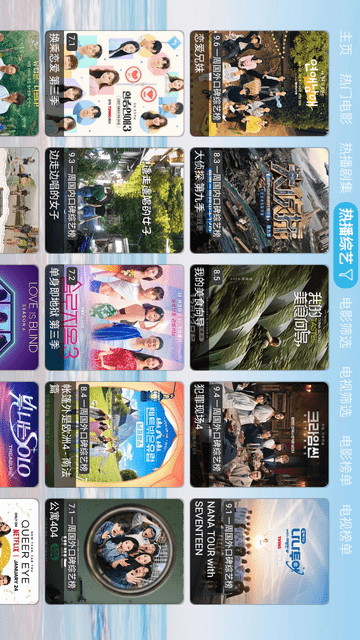360x640 pixels.
Task: Open the 公寓404 show card
Action: 114,551
